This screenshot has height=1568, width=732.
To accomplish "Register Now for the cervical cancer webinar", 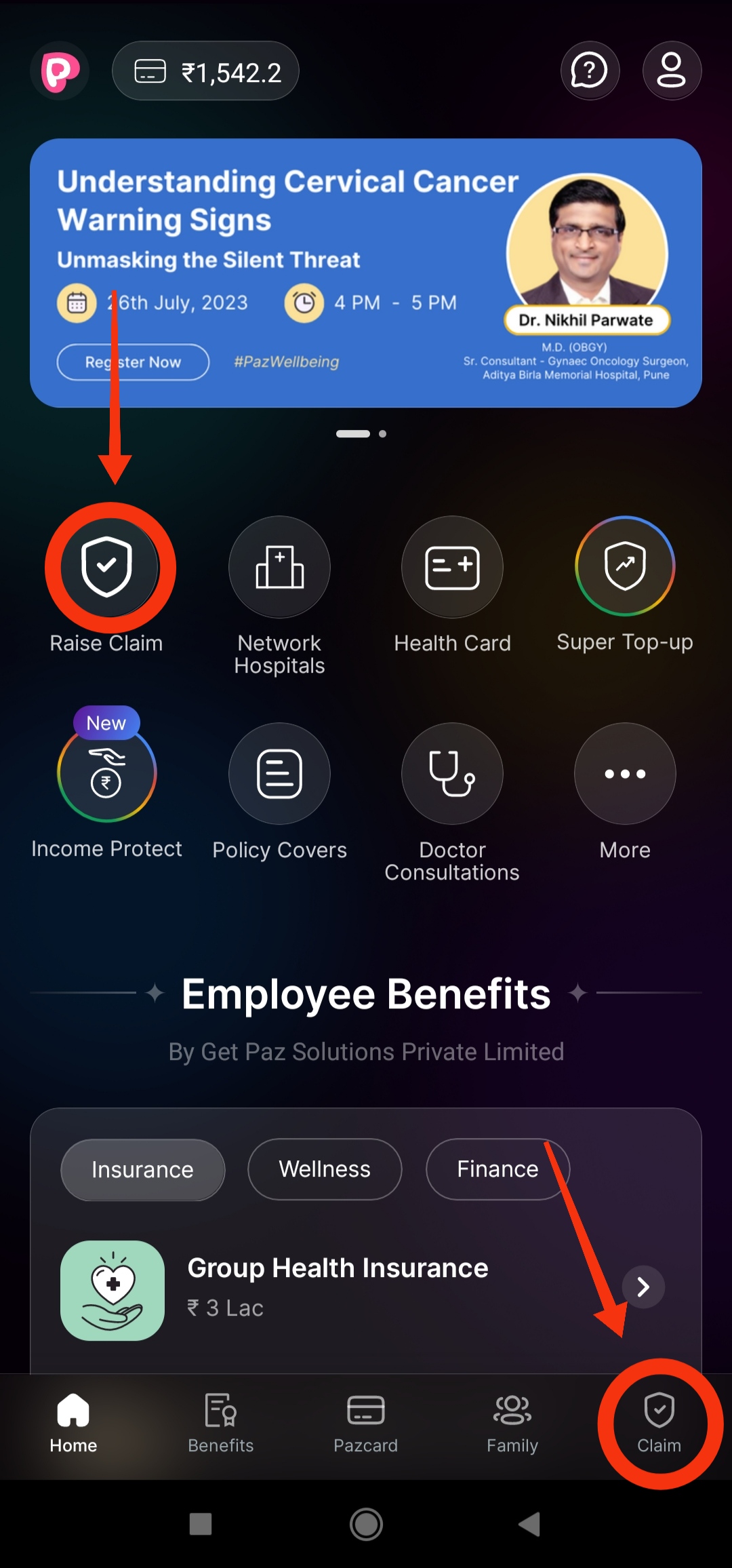I will click(133, 362).
